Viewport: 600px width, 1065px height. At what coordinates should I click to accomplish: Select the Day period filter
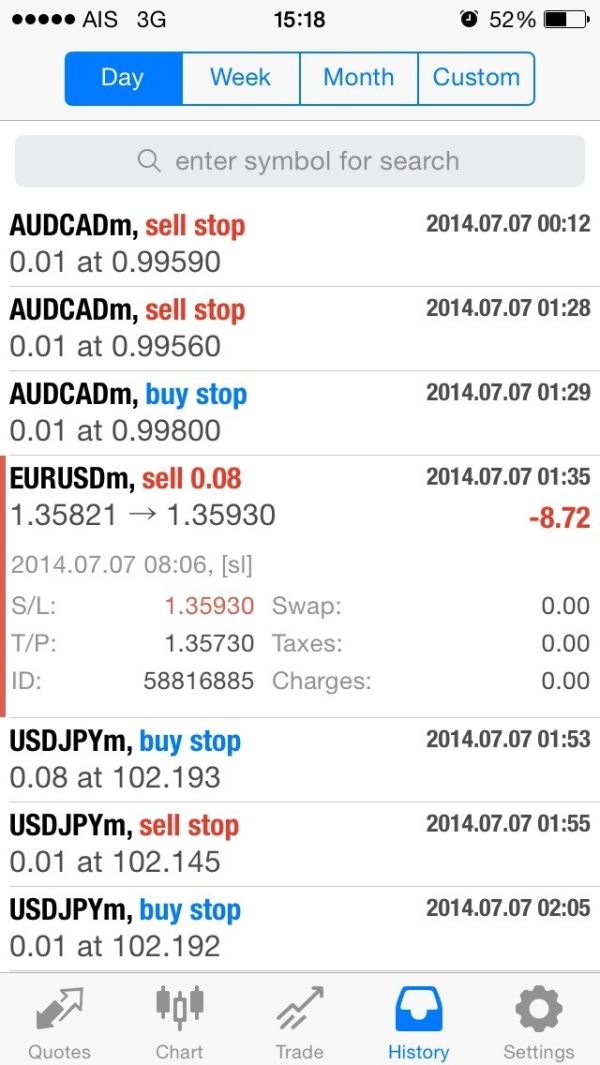(x=123, y=78)
